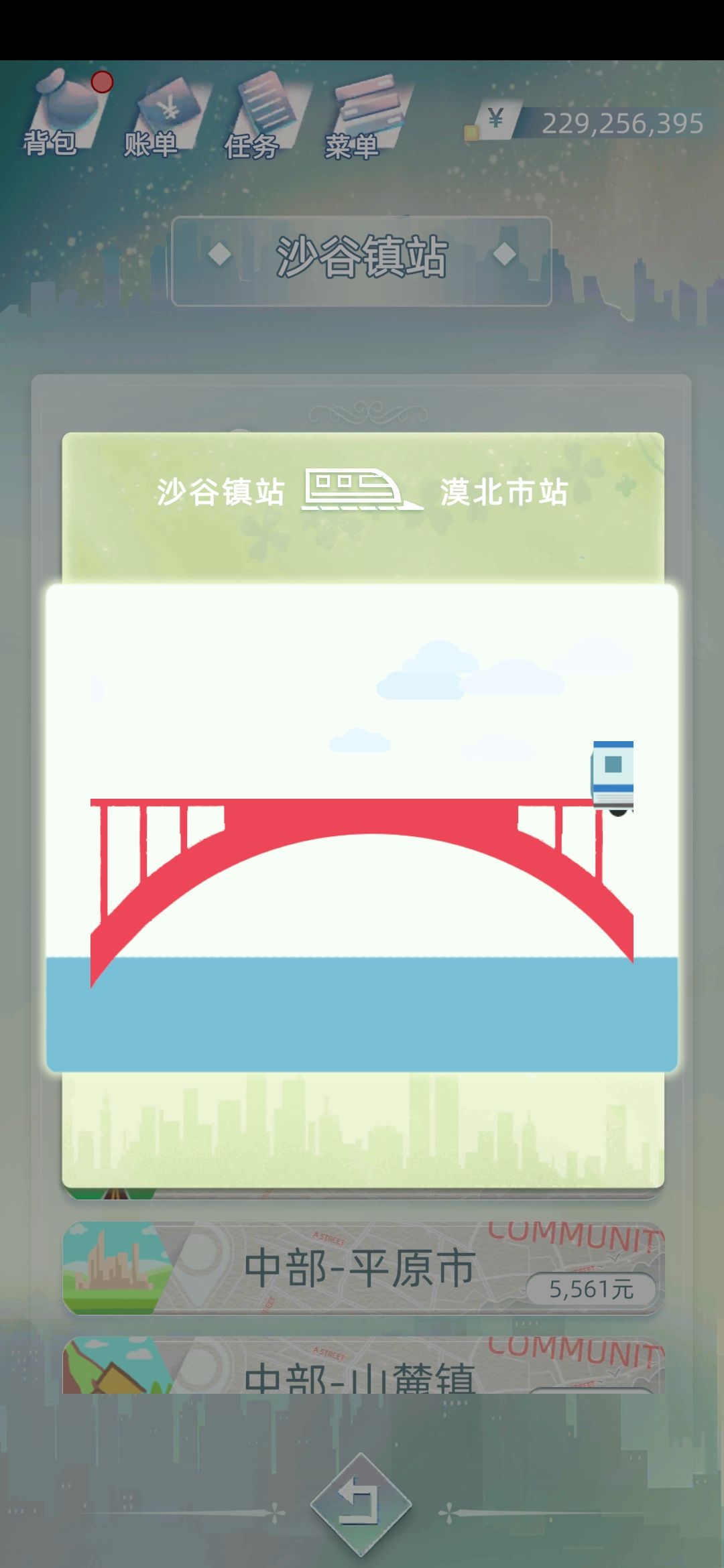Open the 背包 (backpack) icon
Viewport: 724px width, 1568px height.
(67, 107)
